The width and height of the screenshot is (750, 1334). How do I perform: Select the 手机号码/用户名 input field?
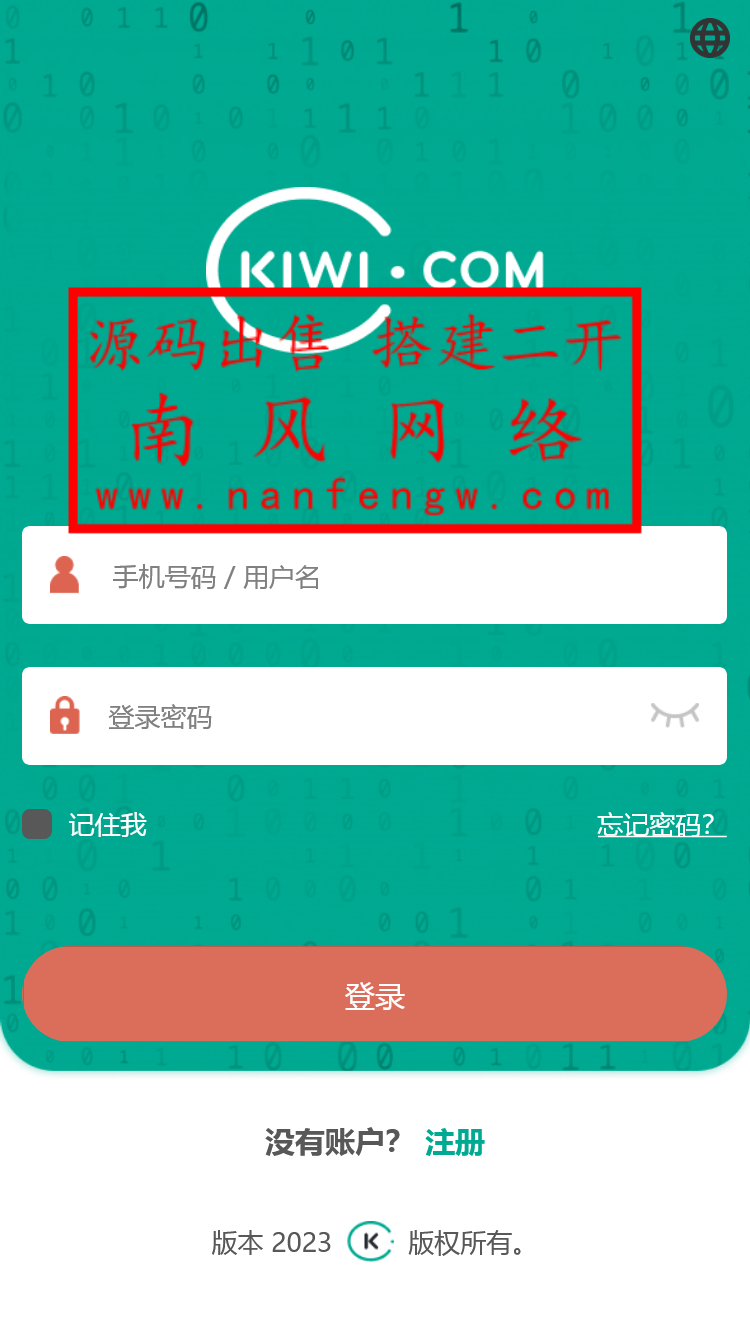pyautogui.click(x=300, y=576)
